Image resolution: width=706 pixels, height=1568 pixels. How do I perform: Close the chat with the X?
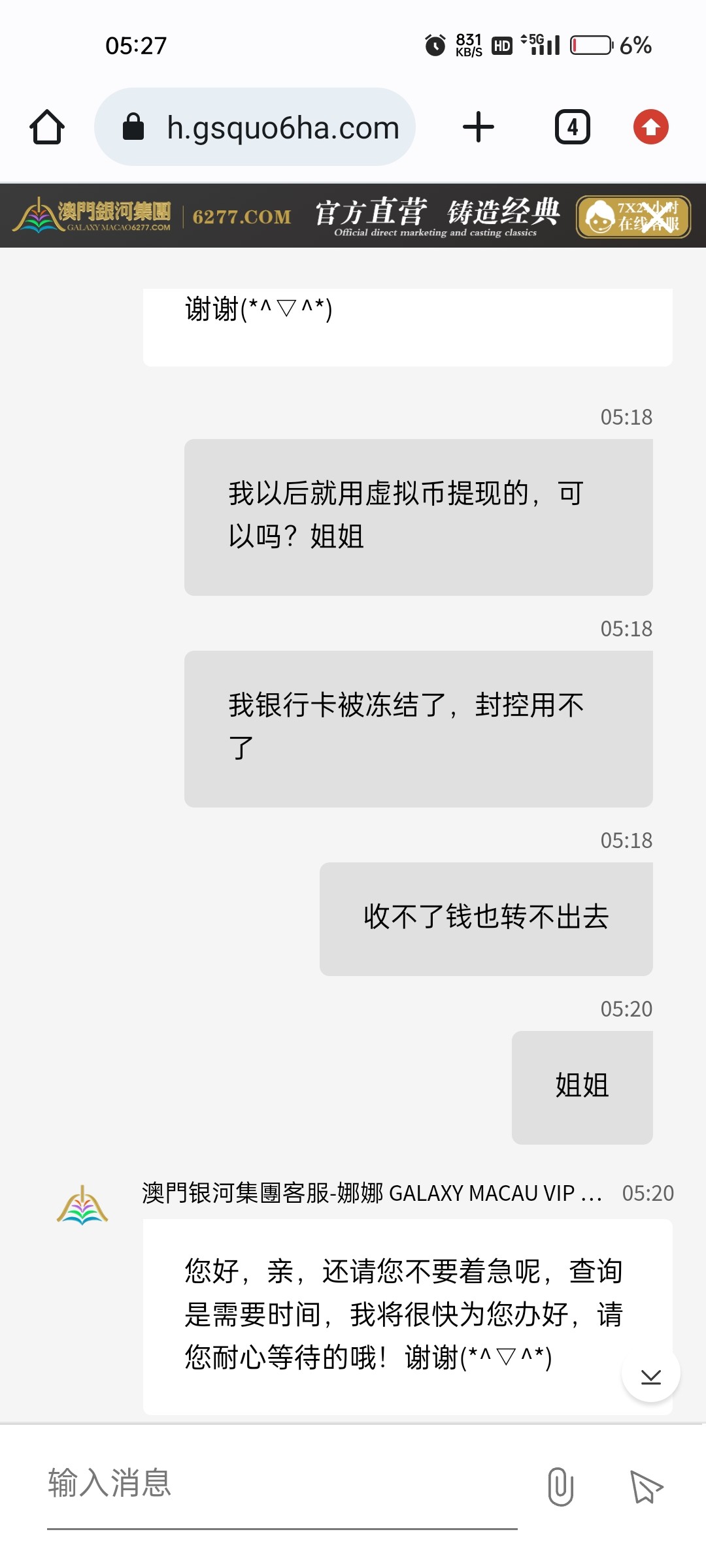click(x=656, y=217)
